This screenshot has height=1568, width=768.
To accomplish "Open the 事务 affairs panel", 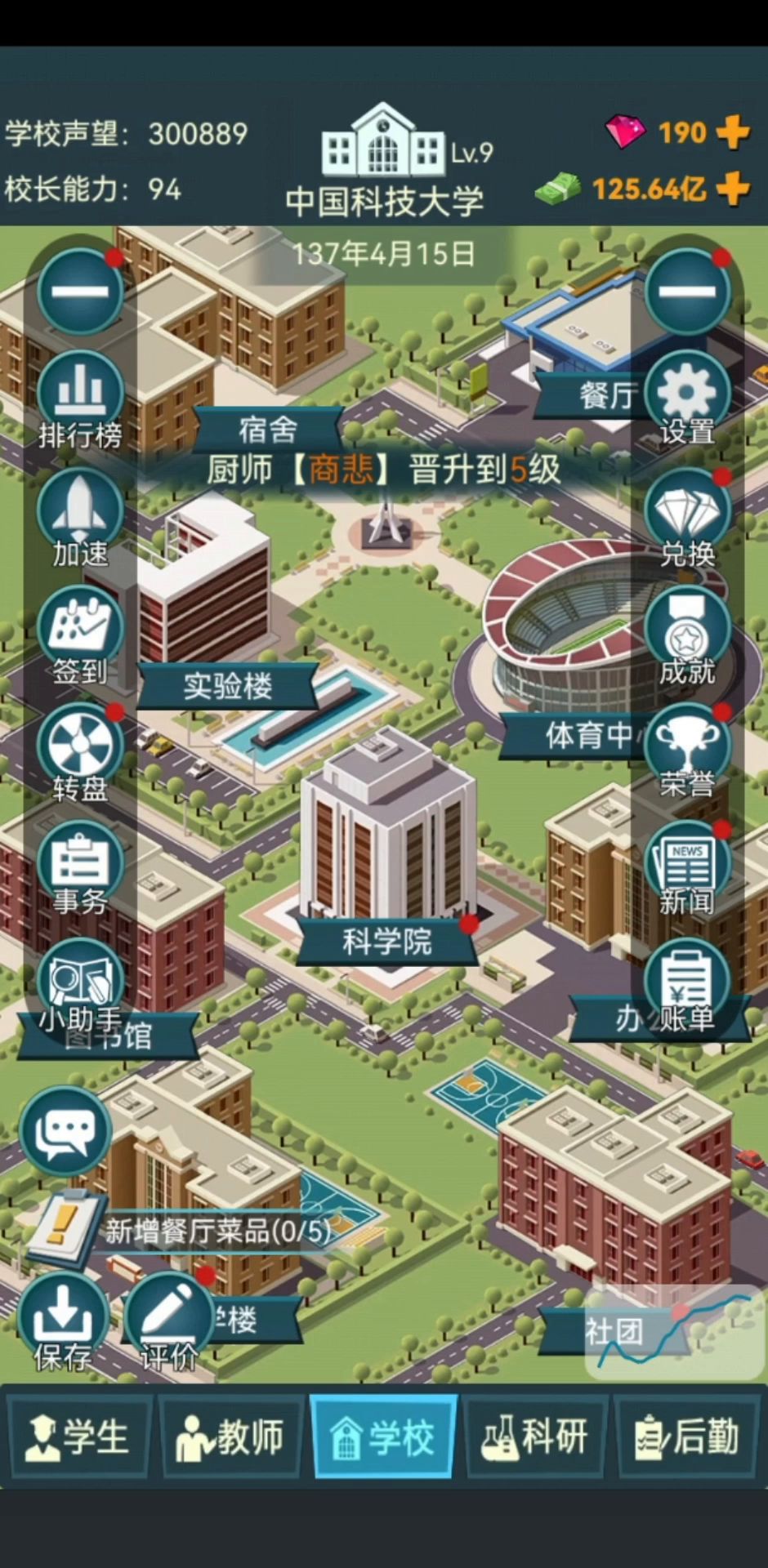I will (x=80, y=866).
